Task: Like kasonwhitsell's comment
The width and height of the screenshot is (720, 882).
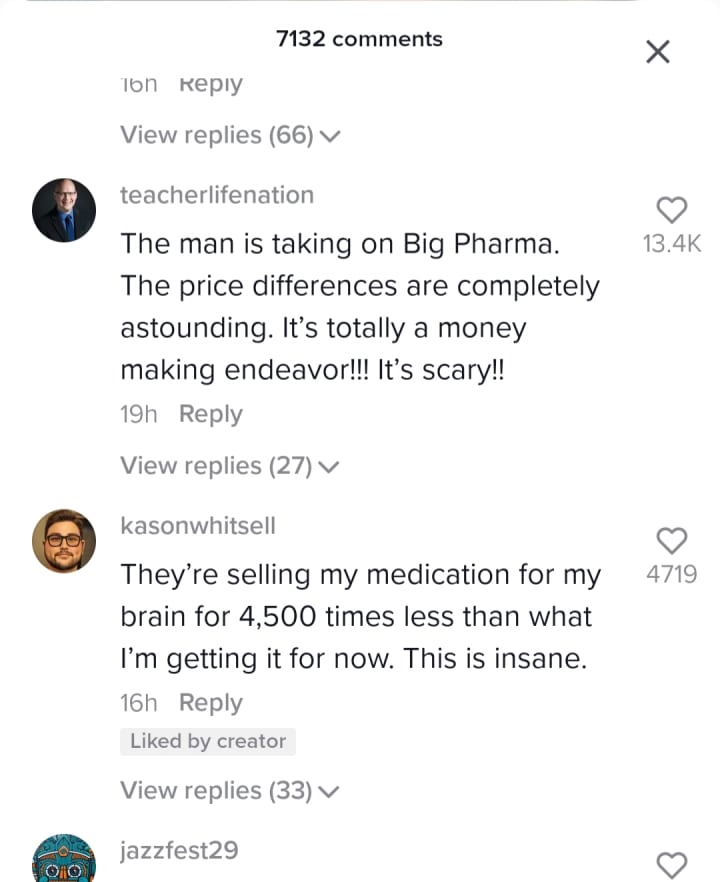Action: point(672,540)
